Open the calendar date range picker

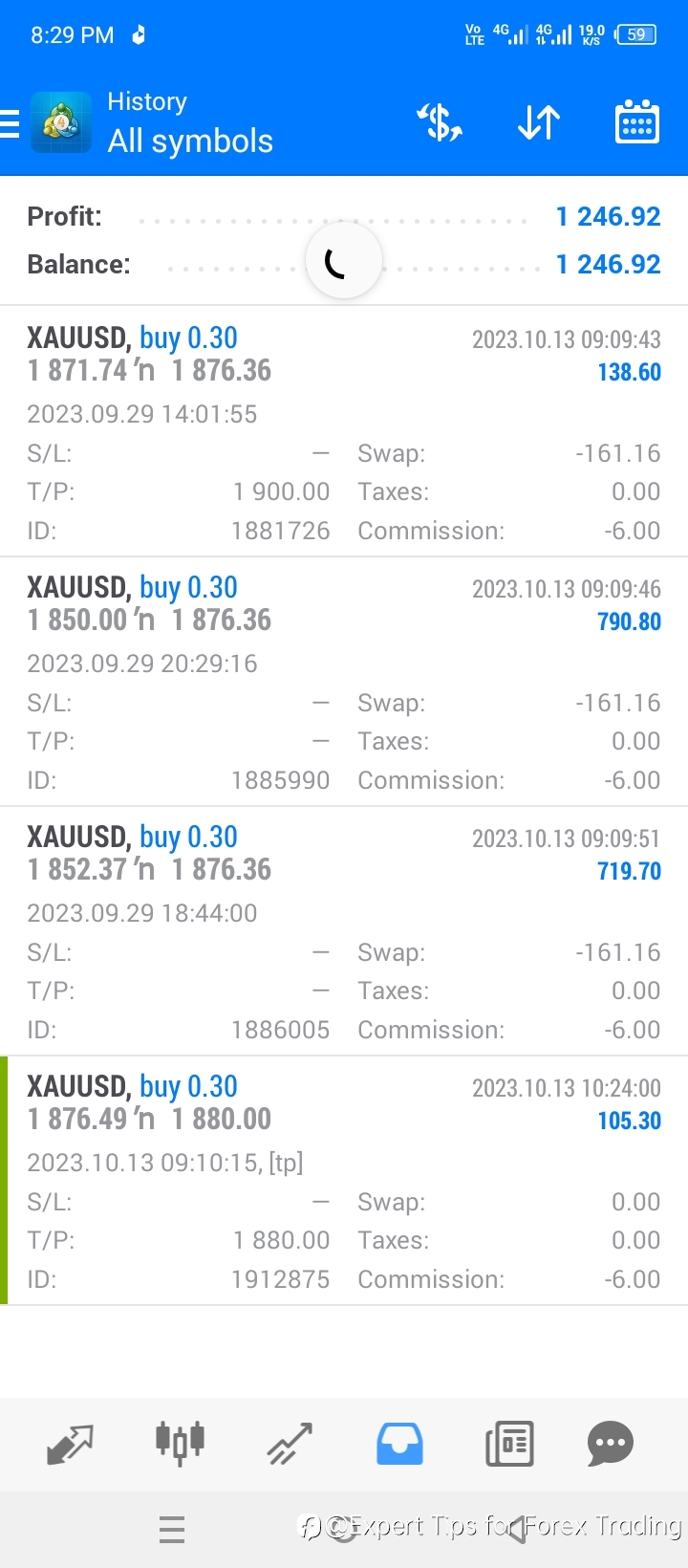coord(637,122)
